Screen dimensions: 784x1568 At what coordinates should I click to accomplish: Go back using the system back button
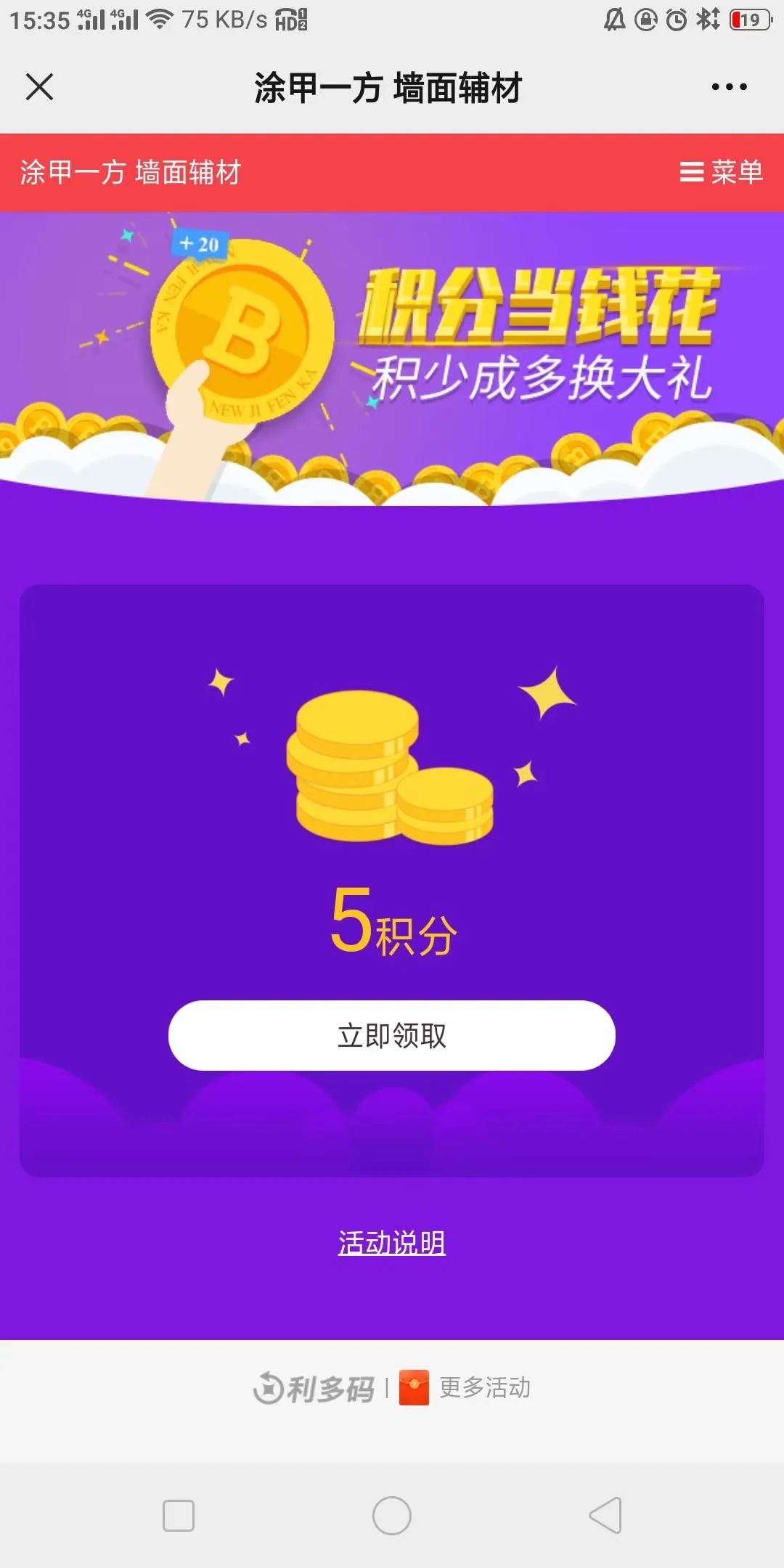[605, 1515]
